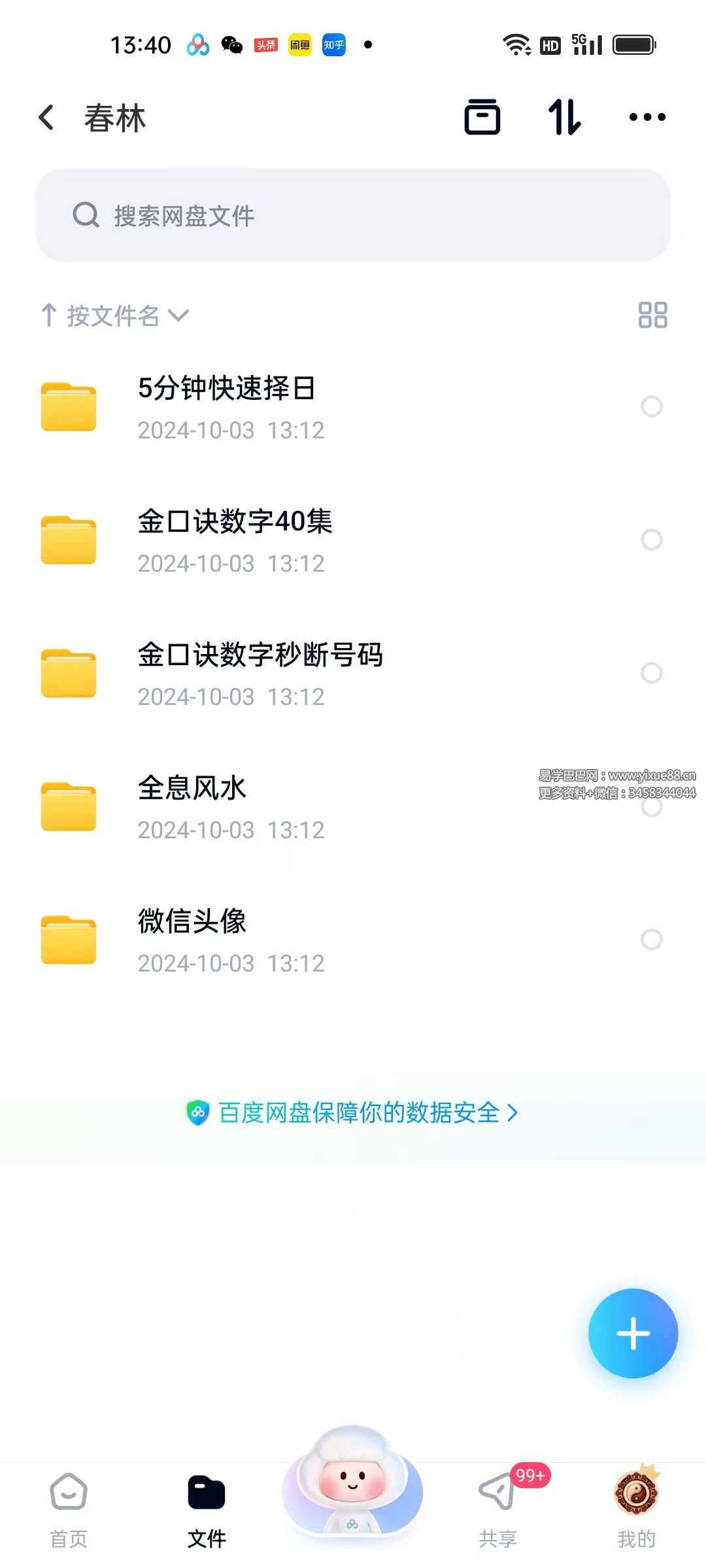The image size is (706, 1568).
Task: Open the transfer list arrows icon
Action: 564,118
